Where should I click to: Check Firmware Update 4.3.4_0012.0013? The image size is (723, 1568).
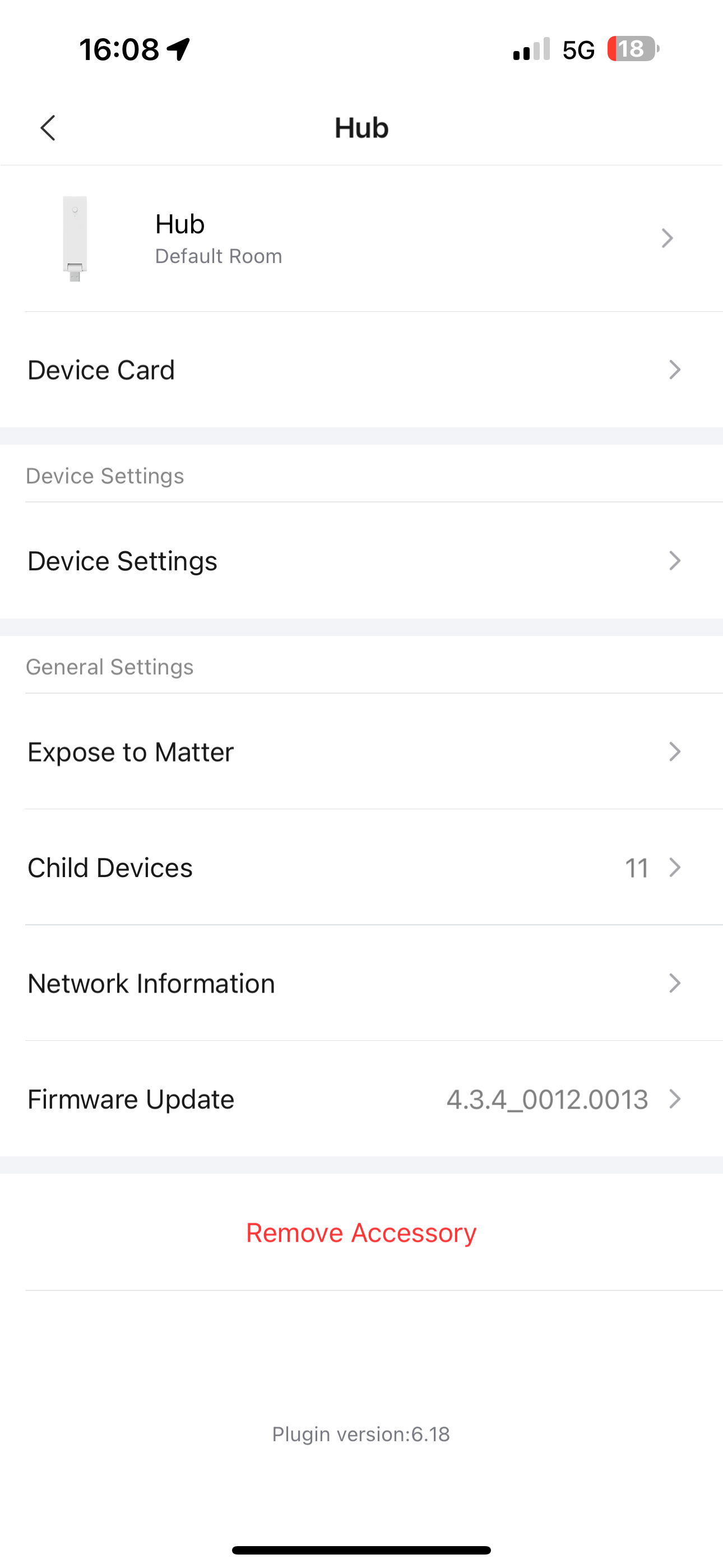361,1099
